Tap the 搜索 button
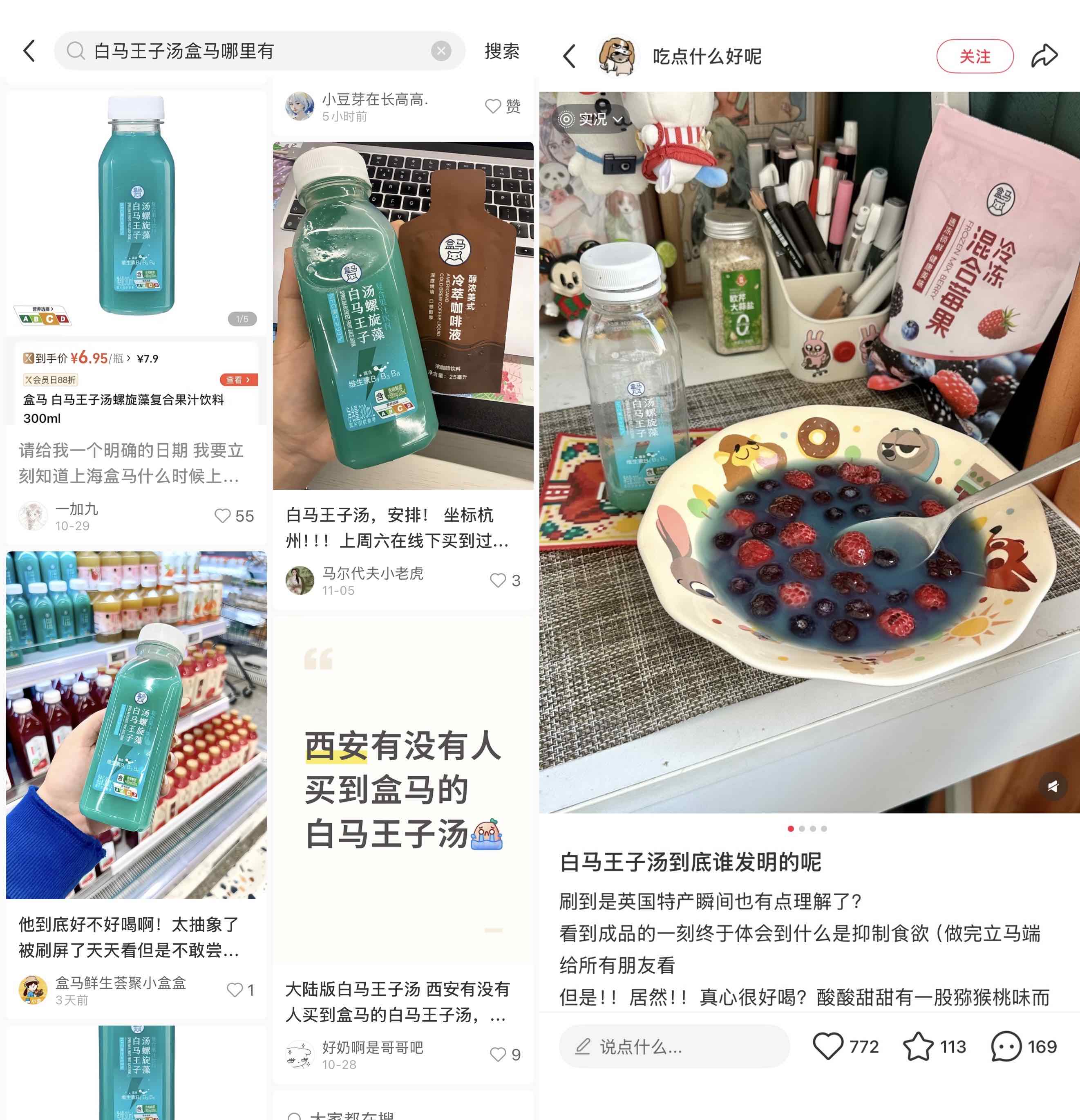This screenshot has width=1080, height=1120. 501,52
